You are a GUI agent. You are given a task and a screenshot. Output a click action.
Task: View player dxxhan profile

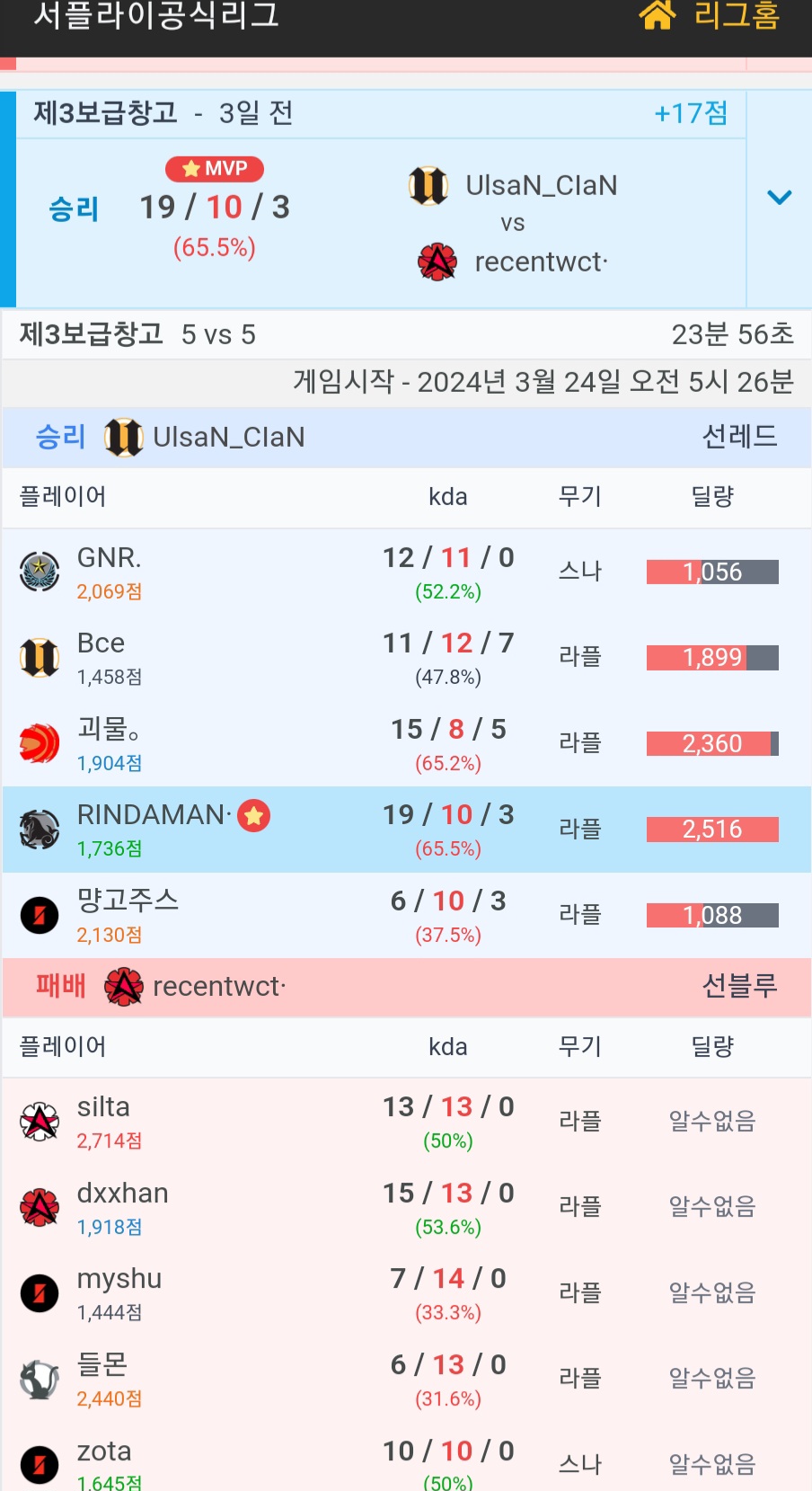(x=122, y=1194)
